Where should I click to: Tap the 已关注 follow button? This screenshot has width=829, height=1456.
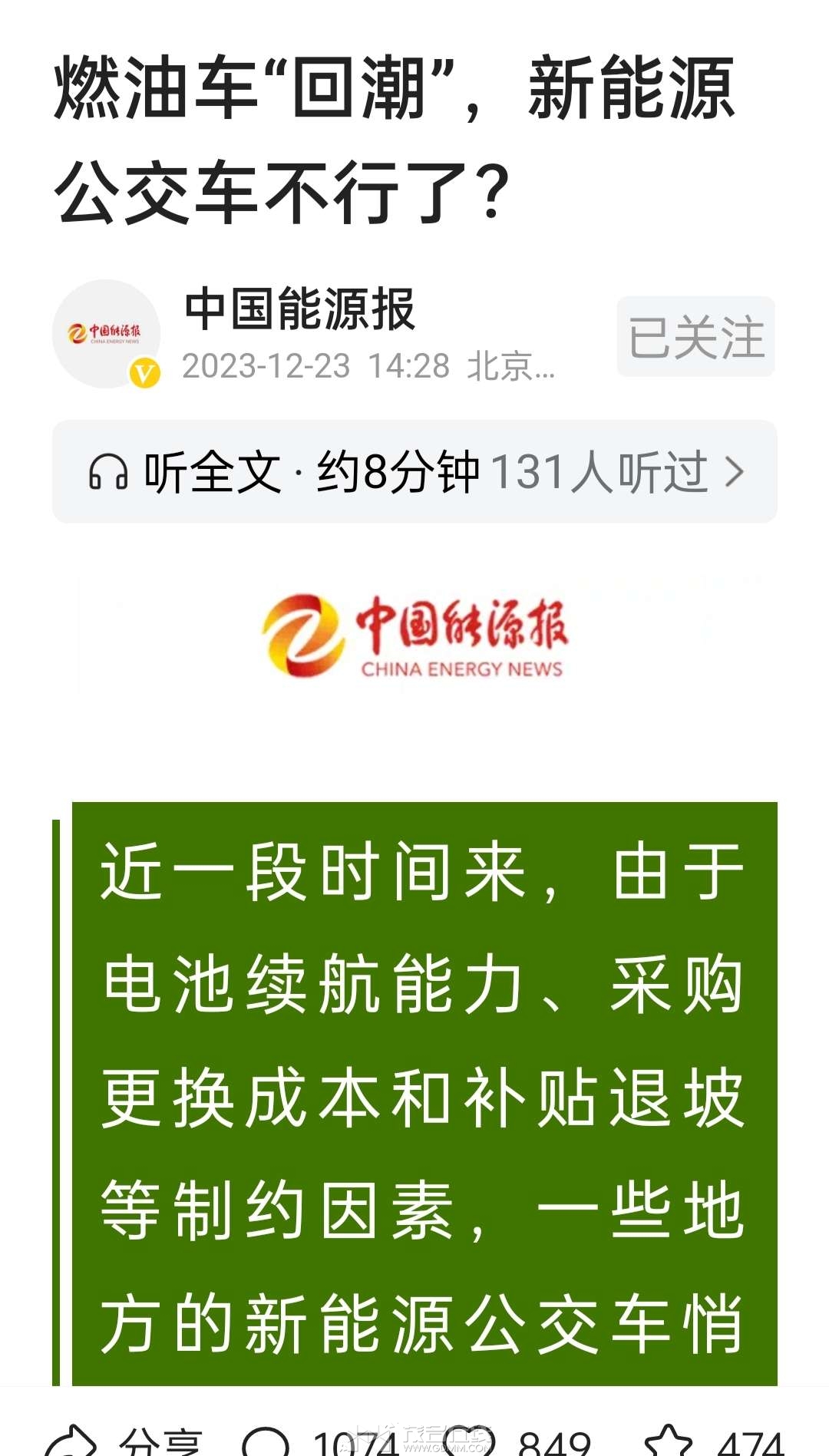click(695, 337)
